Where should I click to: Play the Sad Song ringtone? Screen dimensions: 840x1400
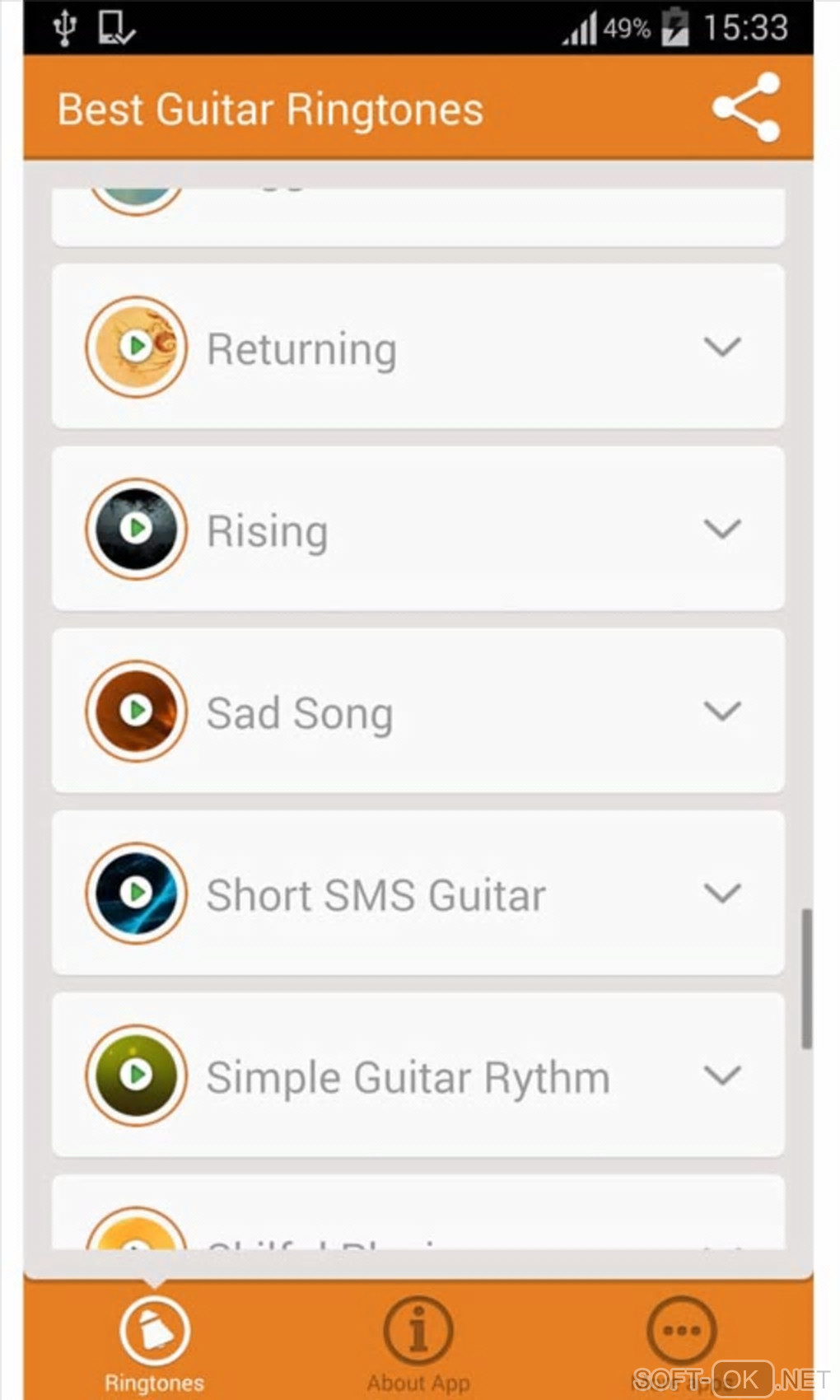(x=137, y=711)
